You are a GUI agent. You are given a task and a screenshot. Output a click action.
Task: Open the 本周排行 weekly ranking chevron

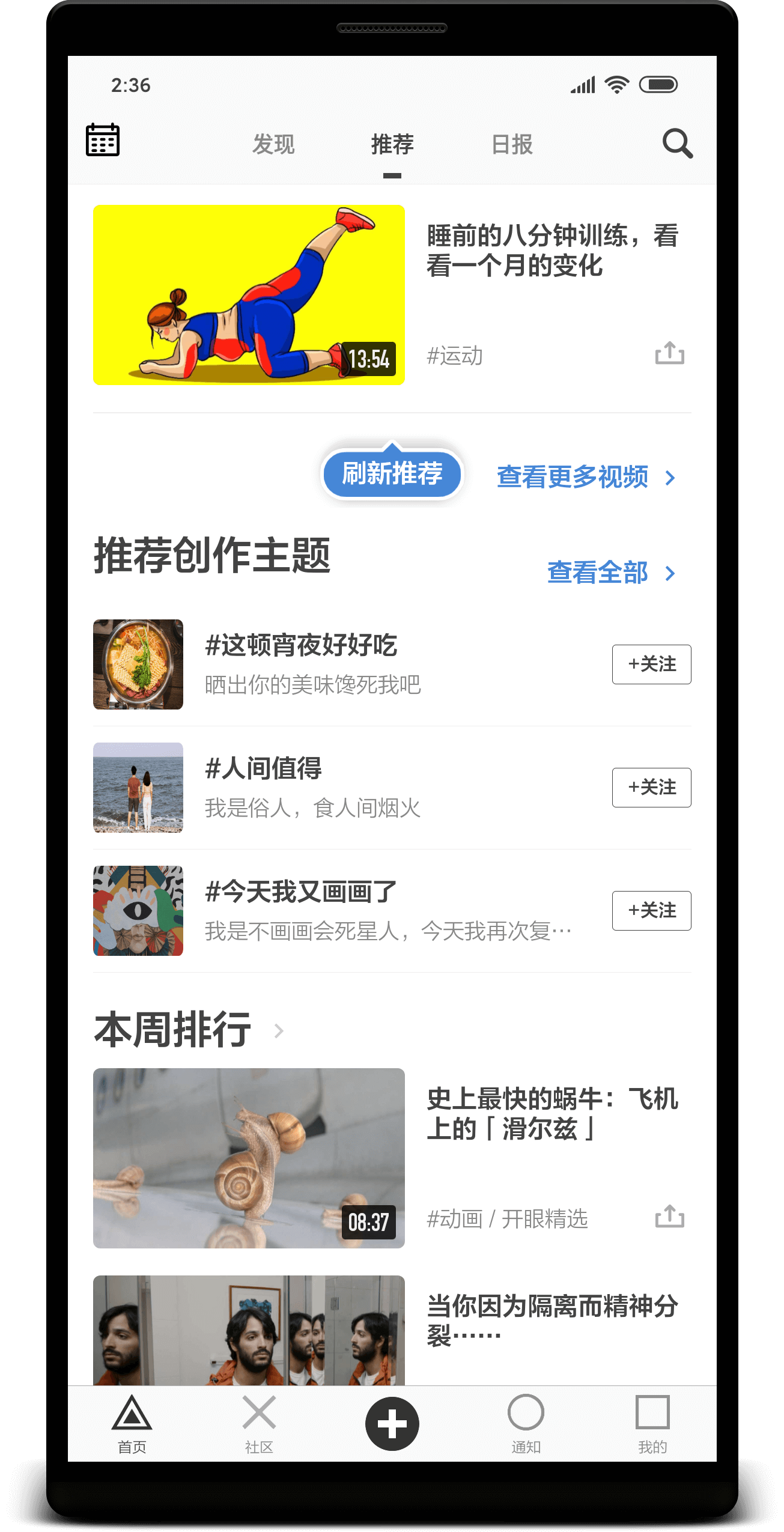tap(279, 1031)
